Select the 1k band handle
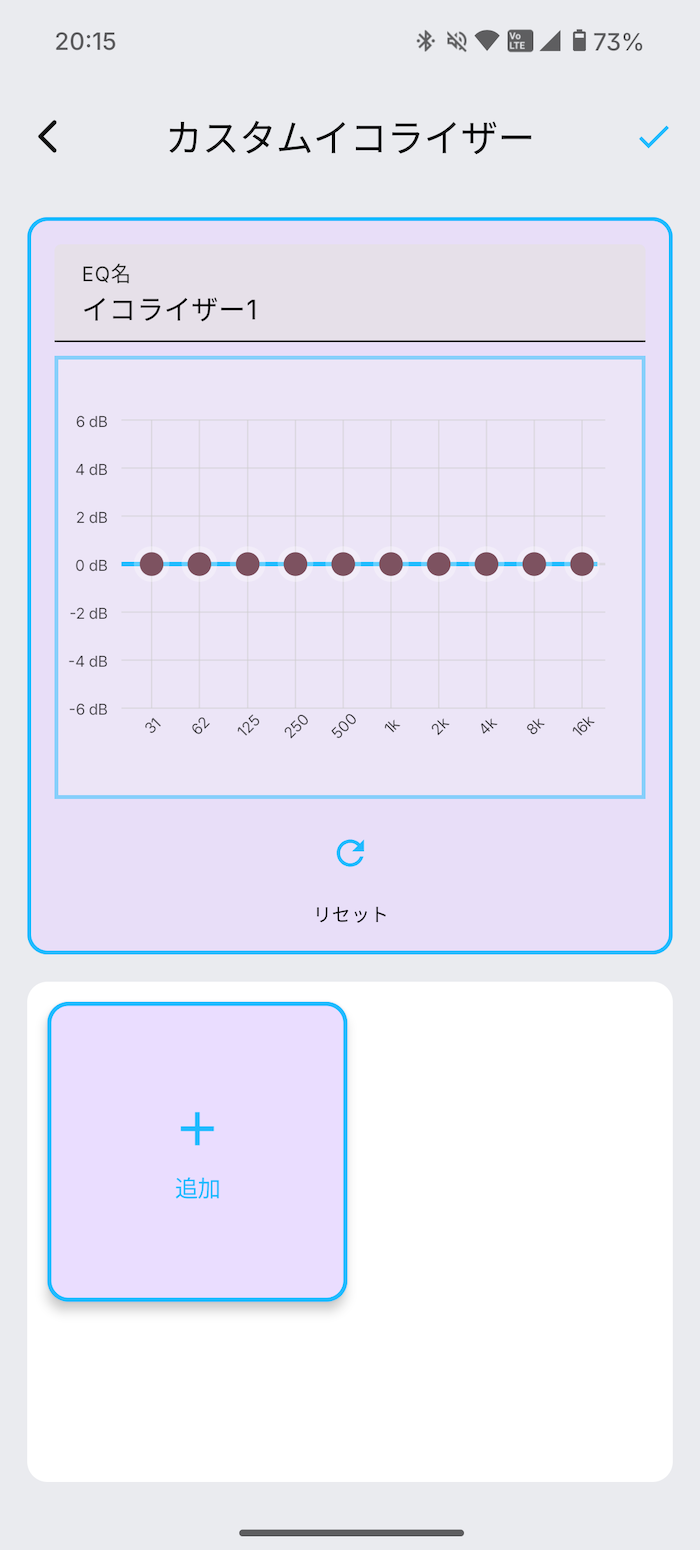 pyautogui.click(x=391, y=564)
